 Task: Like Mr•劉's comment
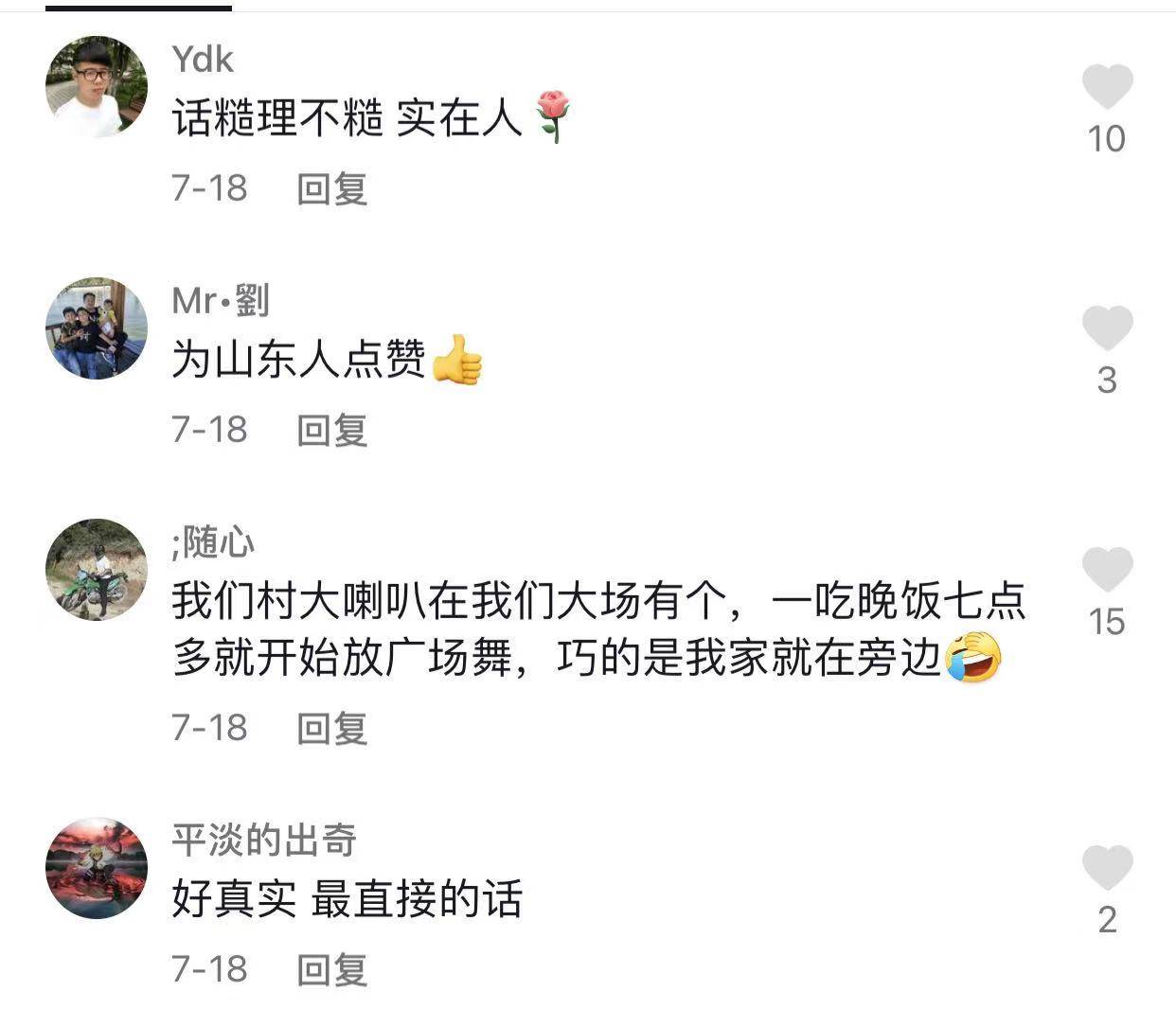tap(1107, 329)
